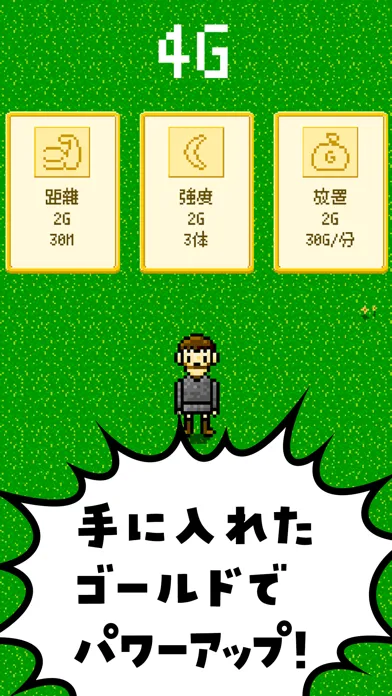Buy the 強度 strength upgrade card

(197, 192)
